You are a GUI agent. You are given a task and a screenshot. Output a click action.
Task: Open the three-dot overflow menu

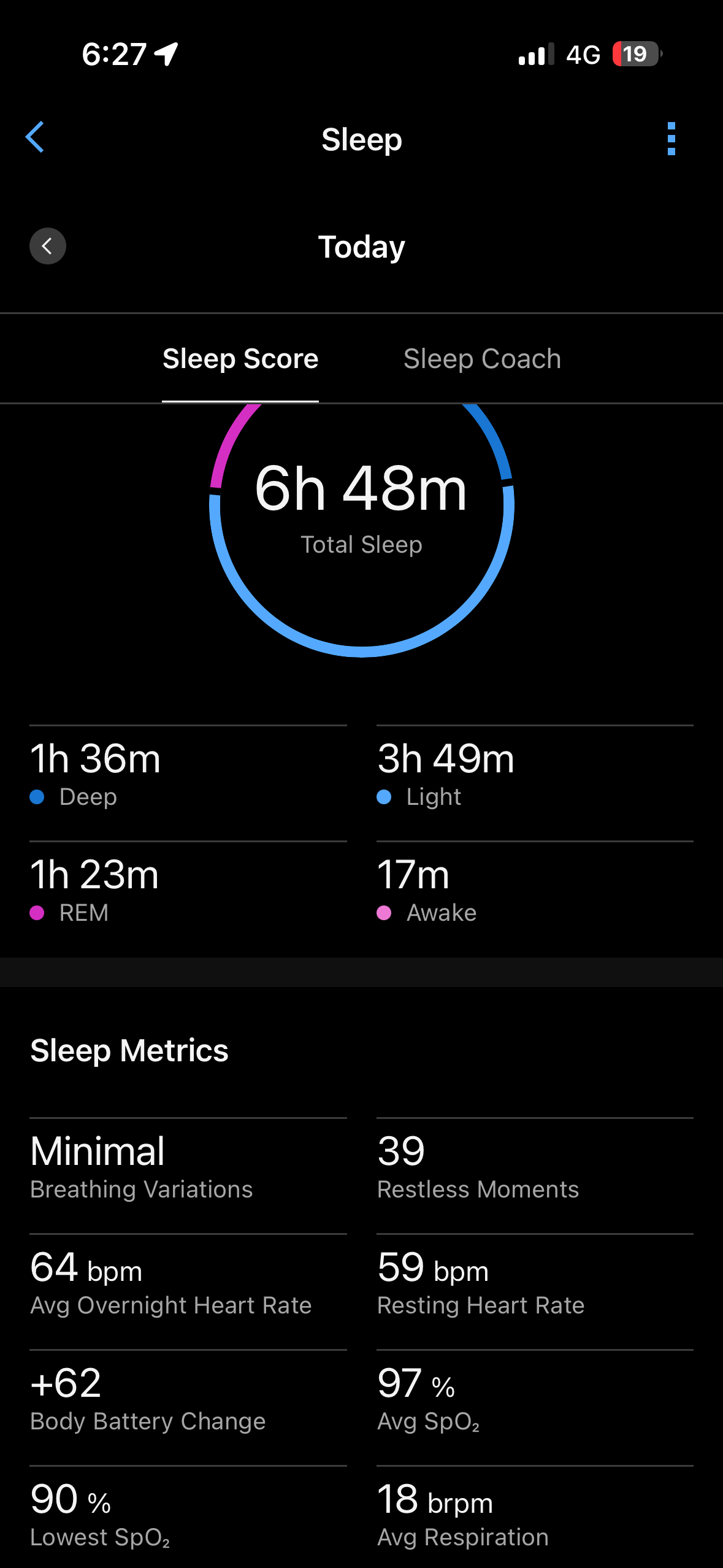pos(671,139)
